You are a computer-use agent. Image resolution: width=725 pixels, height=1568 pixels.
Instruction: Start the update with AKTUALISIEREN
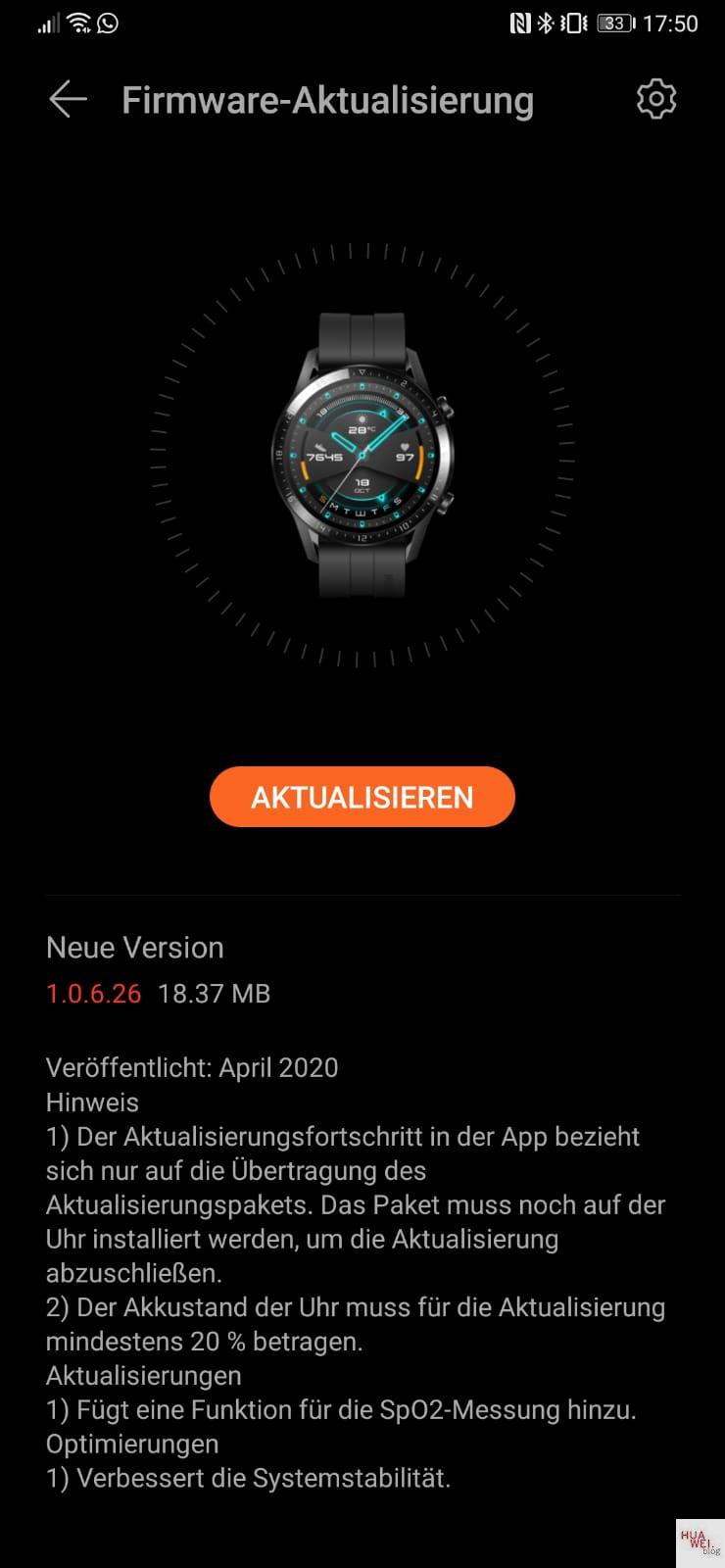click(x=362, y=797)
